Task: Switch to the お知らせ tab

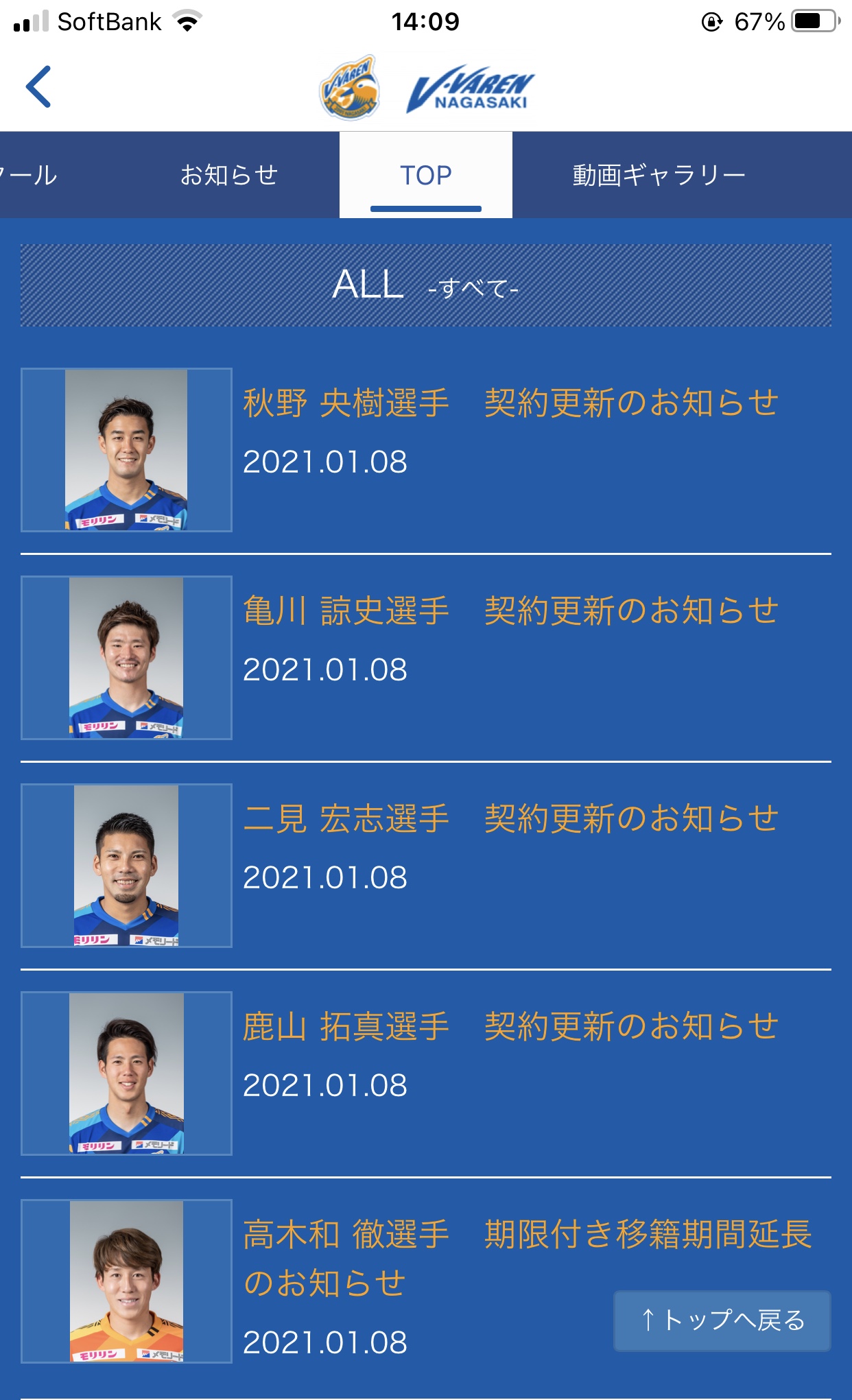Action: [x=228, y=175]
